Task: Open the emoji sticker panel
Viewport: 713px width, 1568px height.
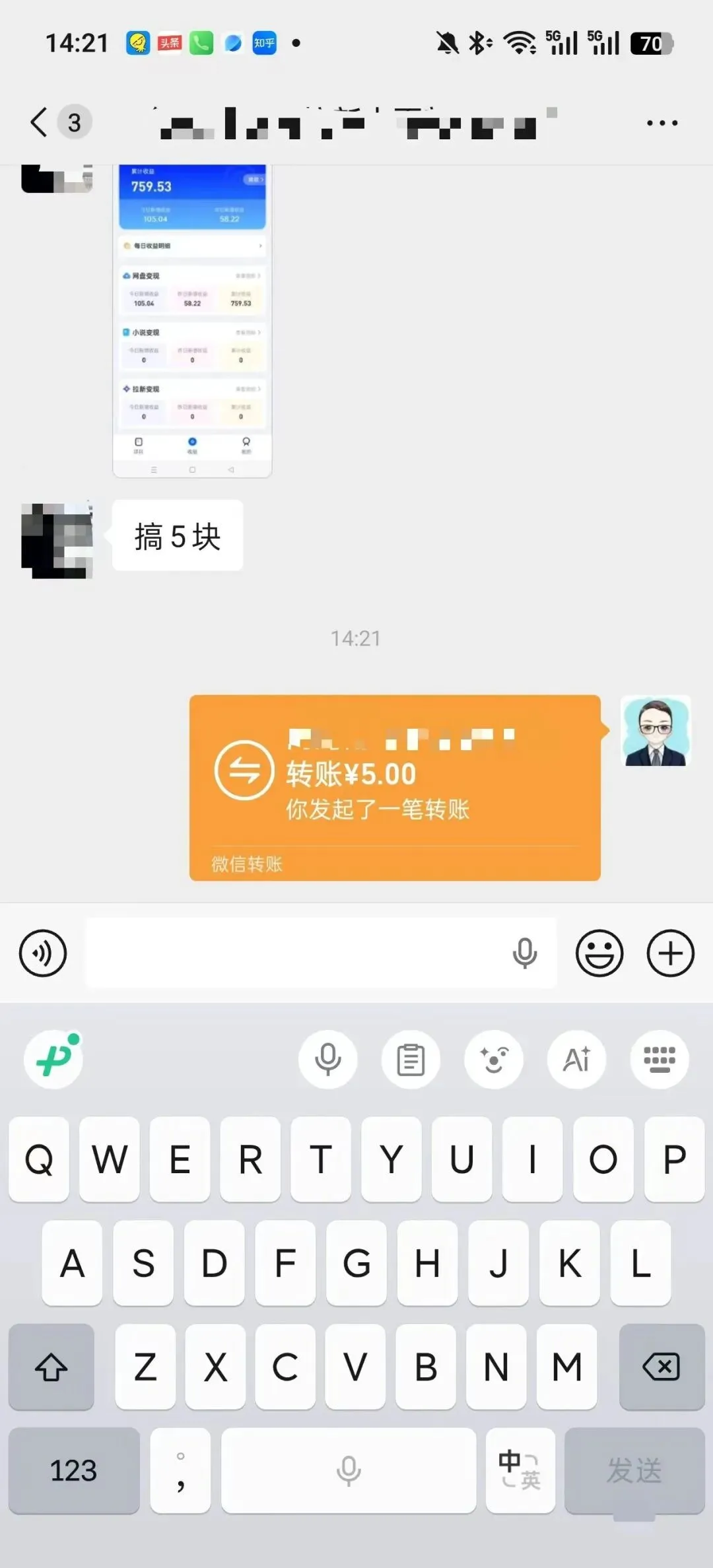Action: 599,953
